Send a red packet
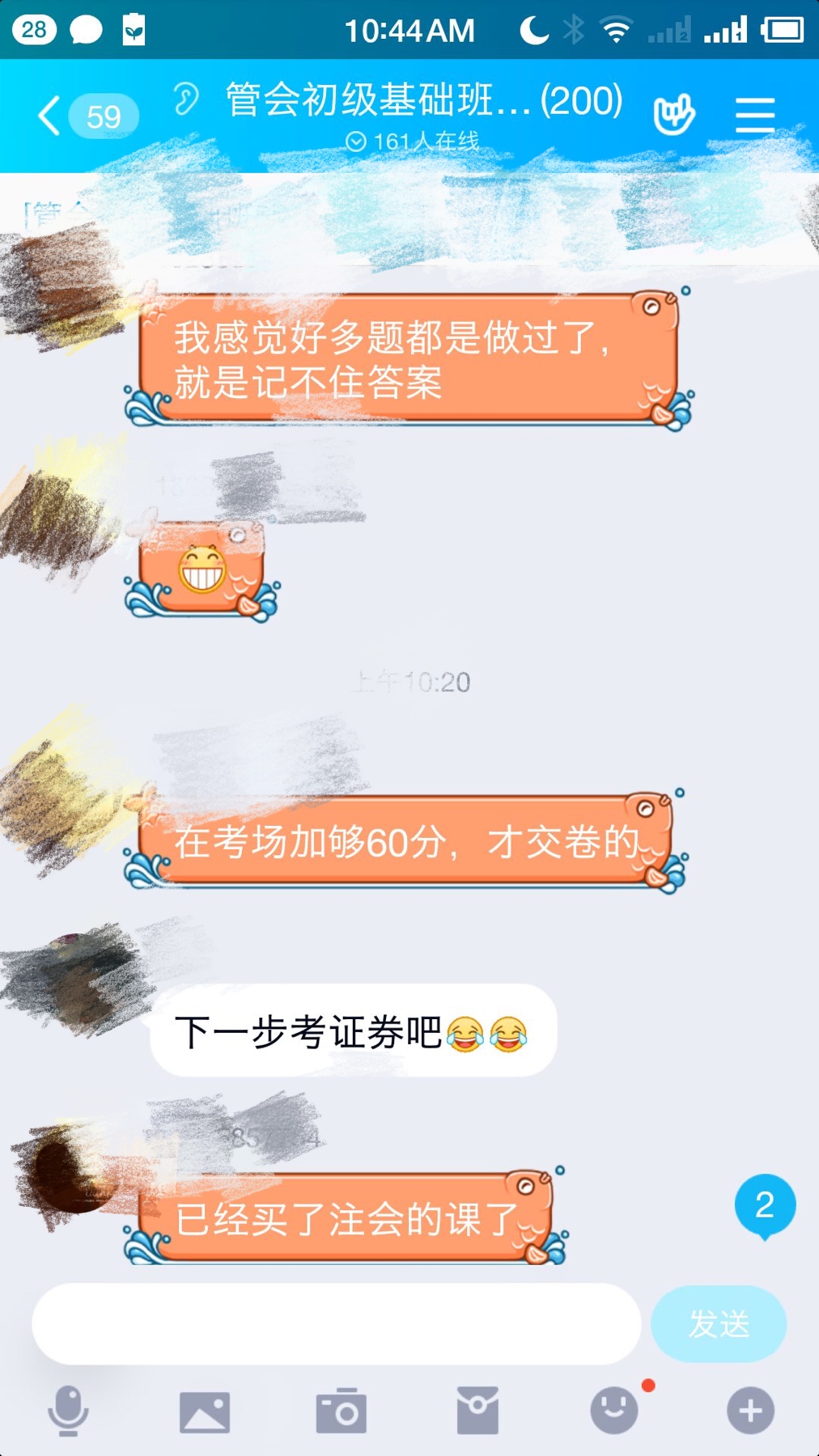 coord(477,1411)
